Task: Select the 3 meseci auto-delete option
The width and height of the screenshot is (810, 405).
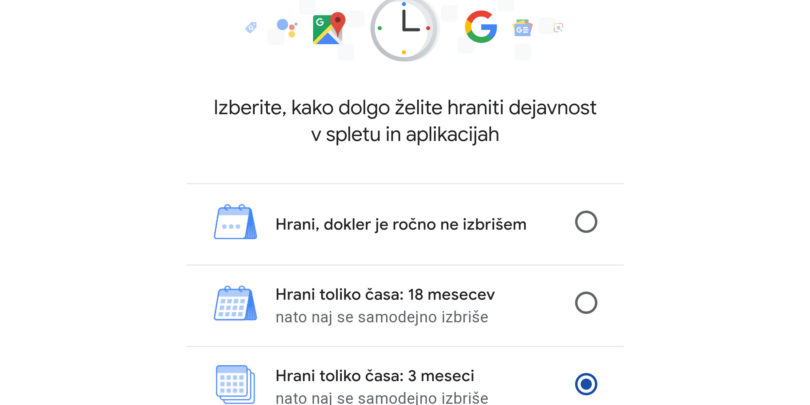Action: click(586, 384)
